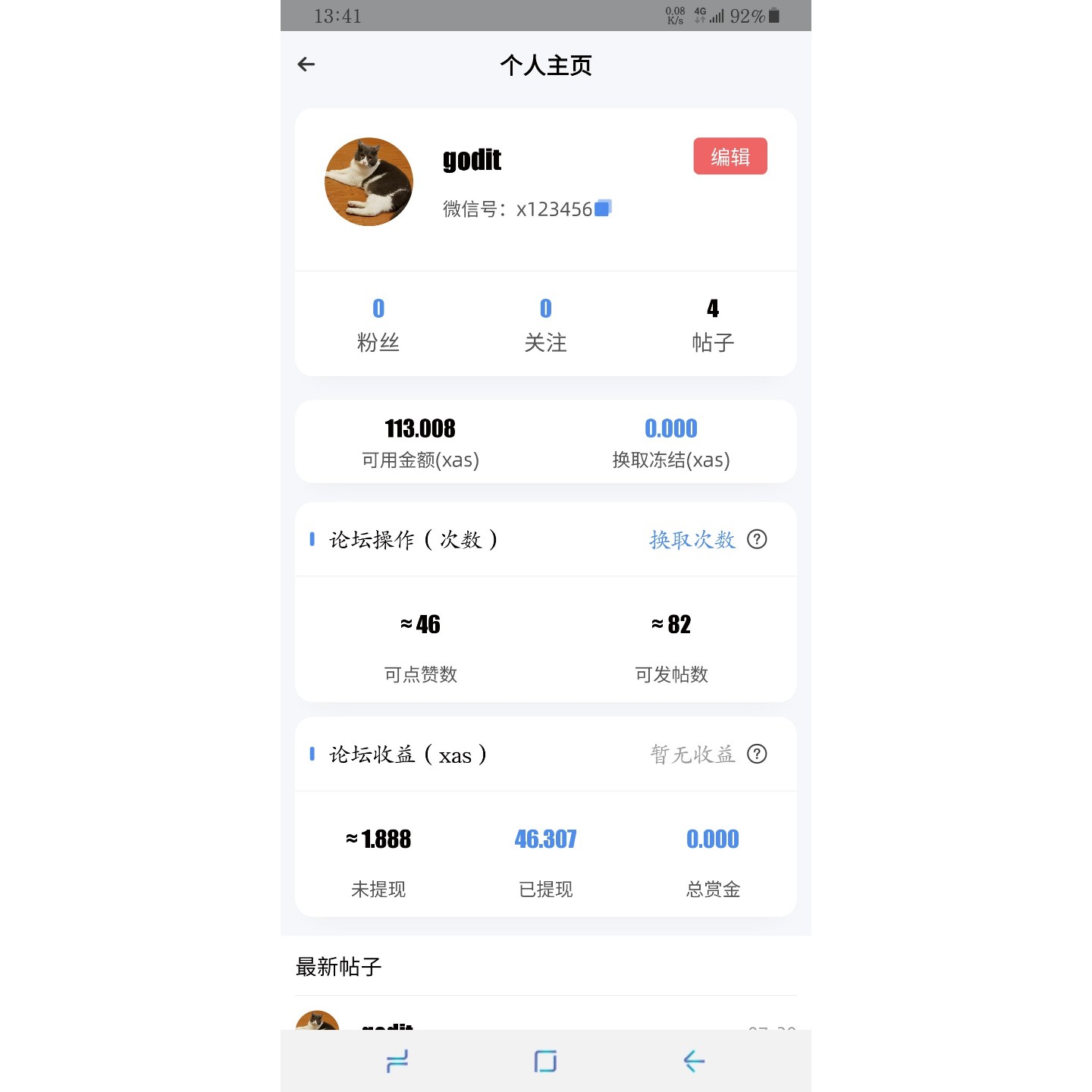Open help icon beside 换取次数
Viewport: 1092px width, 1092px height.
pos(757,539)
